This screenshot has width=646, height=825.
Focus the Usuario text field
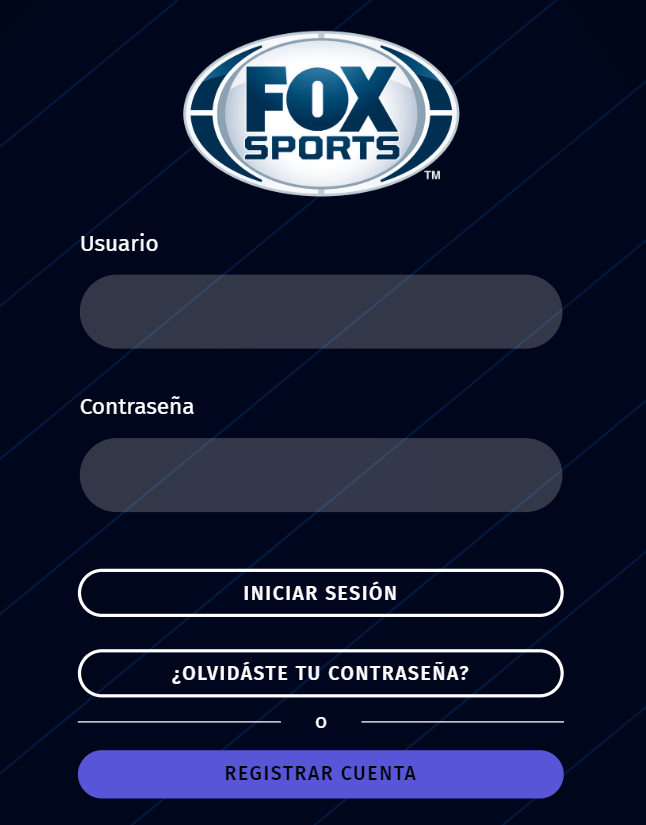click(x=320, y=312)
